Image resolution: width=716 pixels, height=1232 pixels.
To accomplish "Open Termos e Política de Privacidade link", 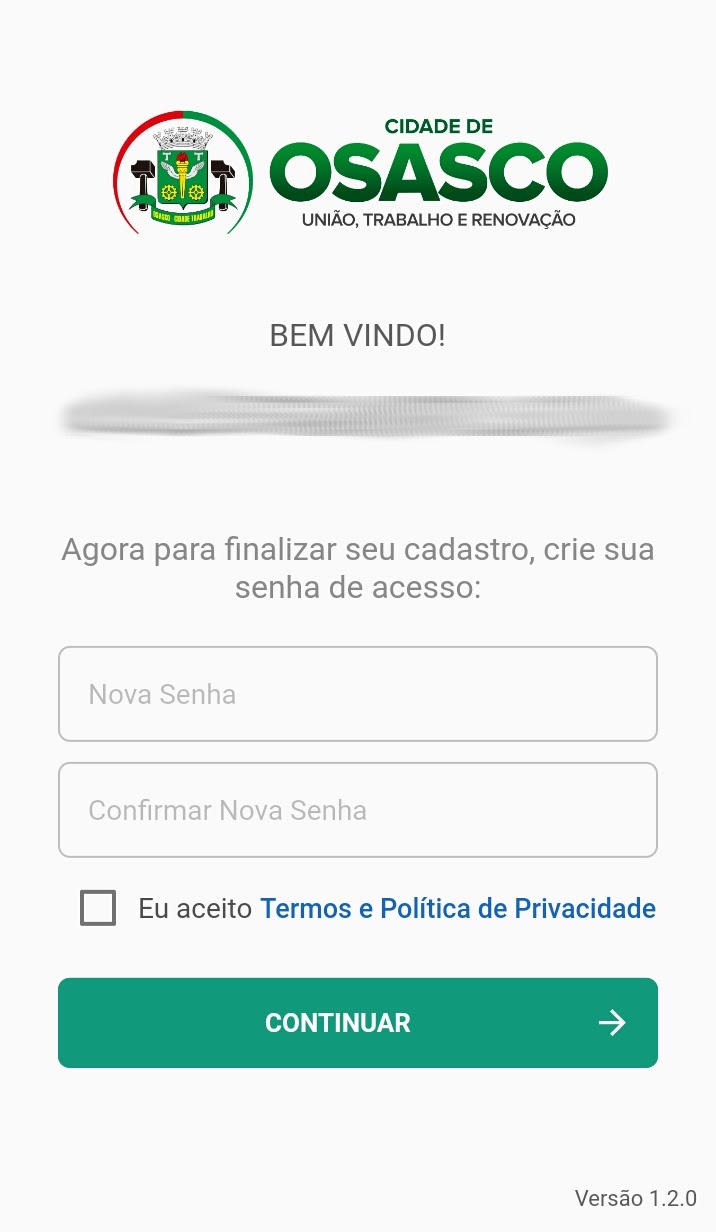I will (457, 908).
